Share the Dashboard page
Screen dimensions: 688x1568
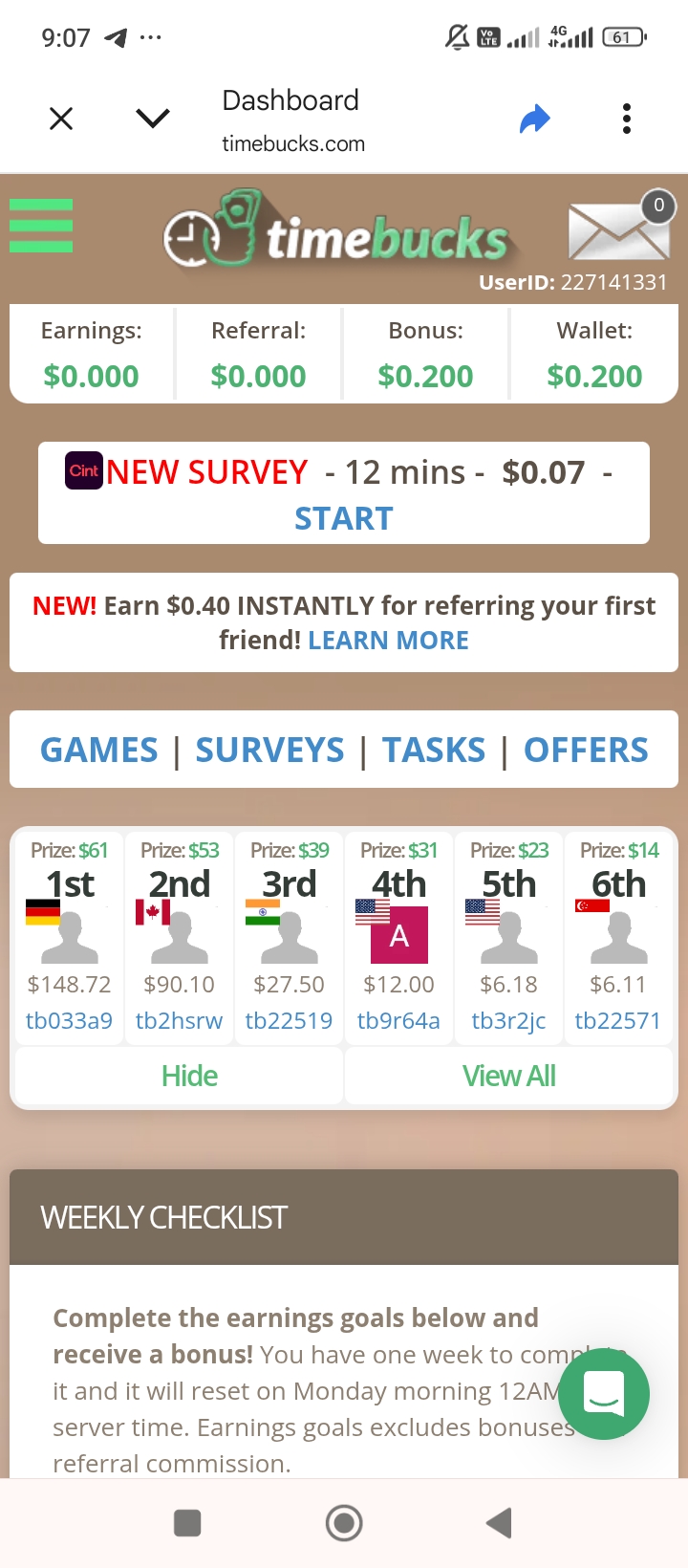[x=535, y=120]
